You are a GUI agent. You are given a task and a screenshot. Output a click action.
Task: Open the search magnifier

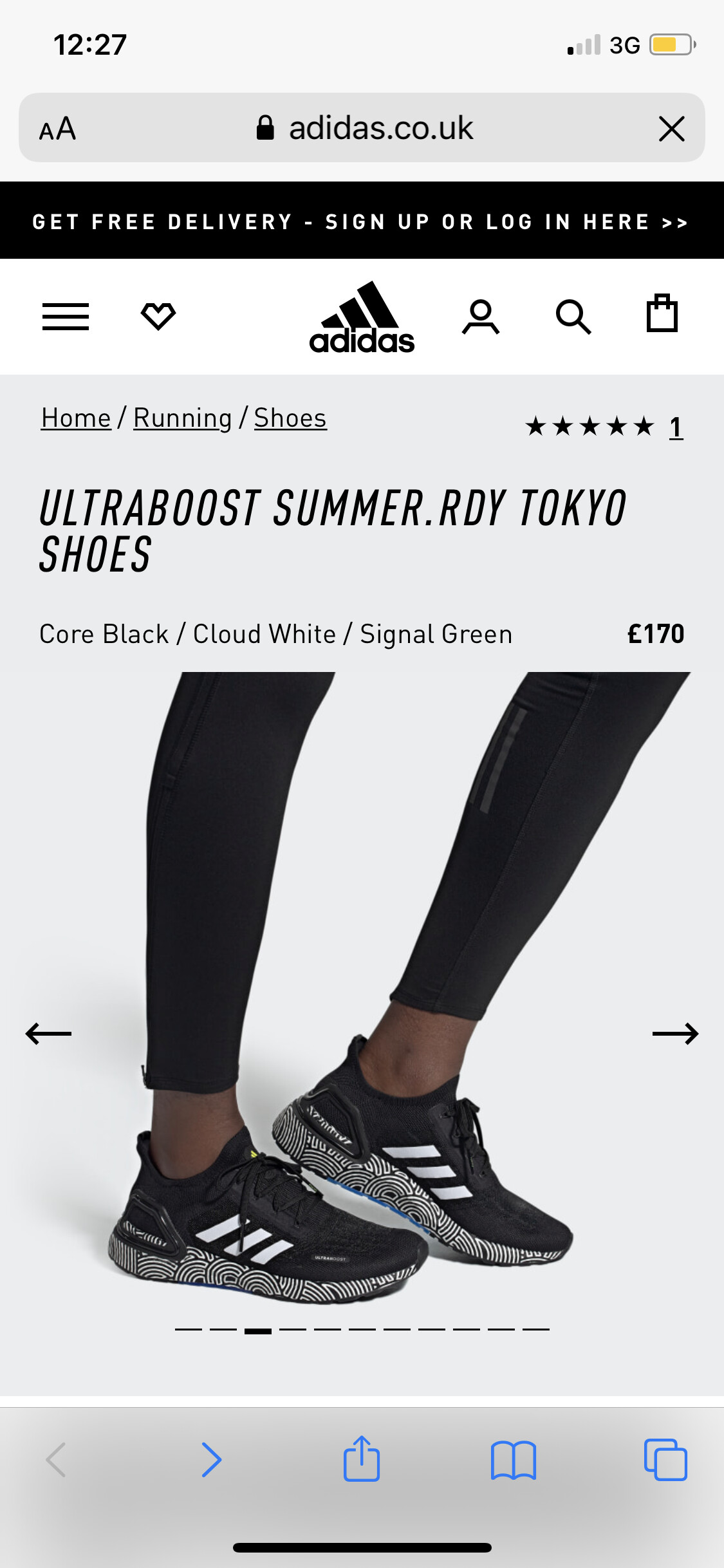tap(573, 317)
